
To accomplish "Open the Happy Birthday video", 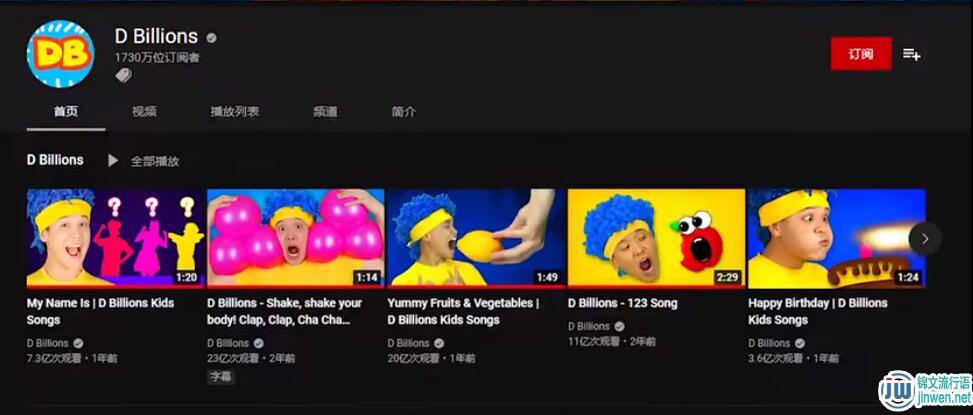I will (836, 238).
